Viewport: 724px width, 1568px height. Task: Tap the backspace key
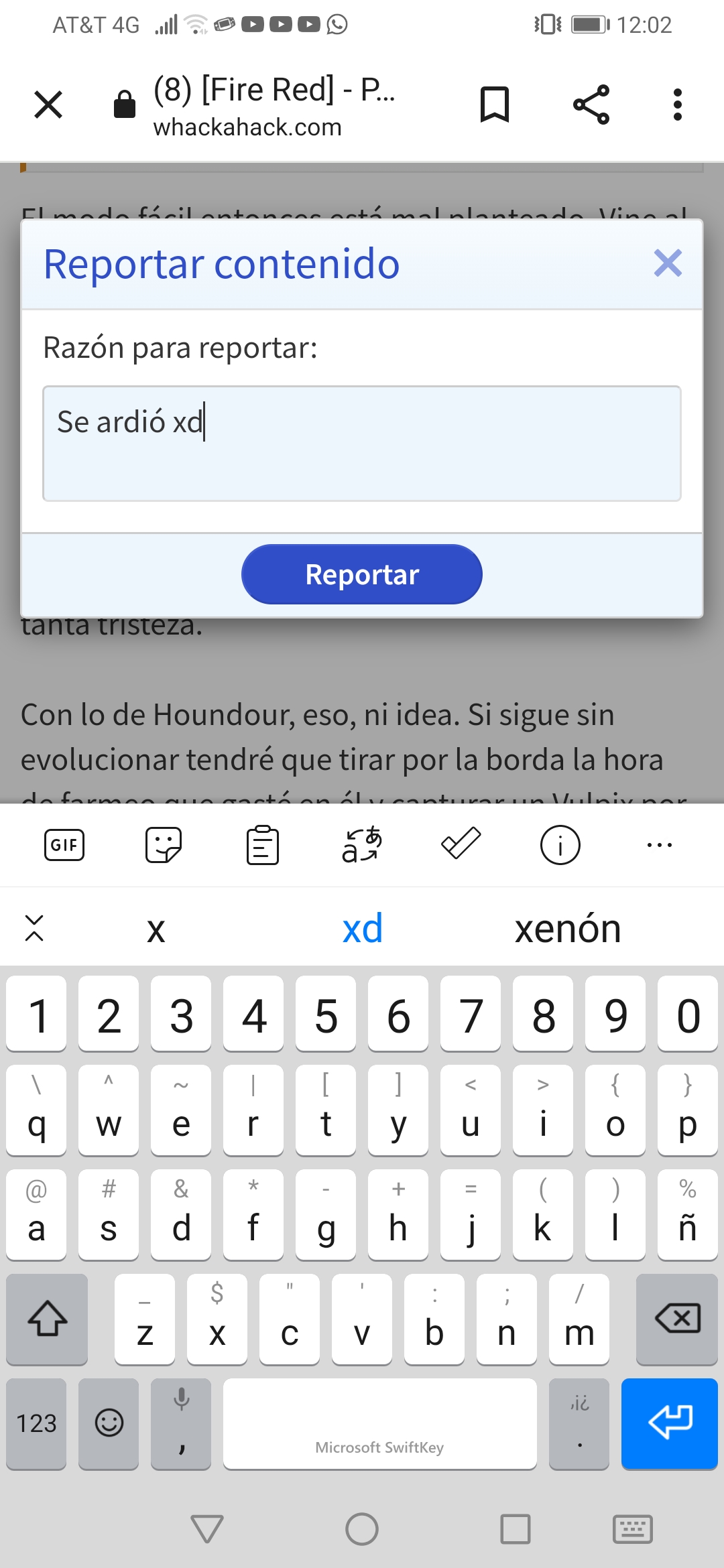click(677, 1319)
